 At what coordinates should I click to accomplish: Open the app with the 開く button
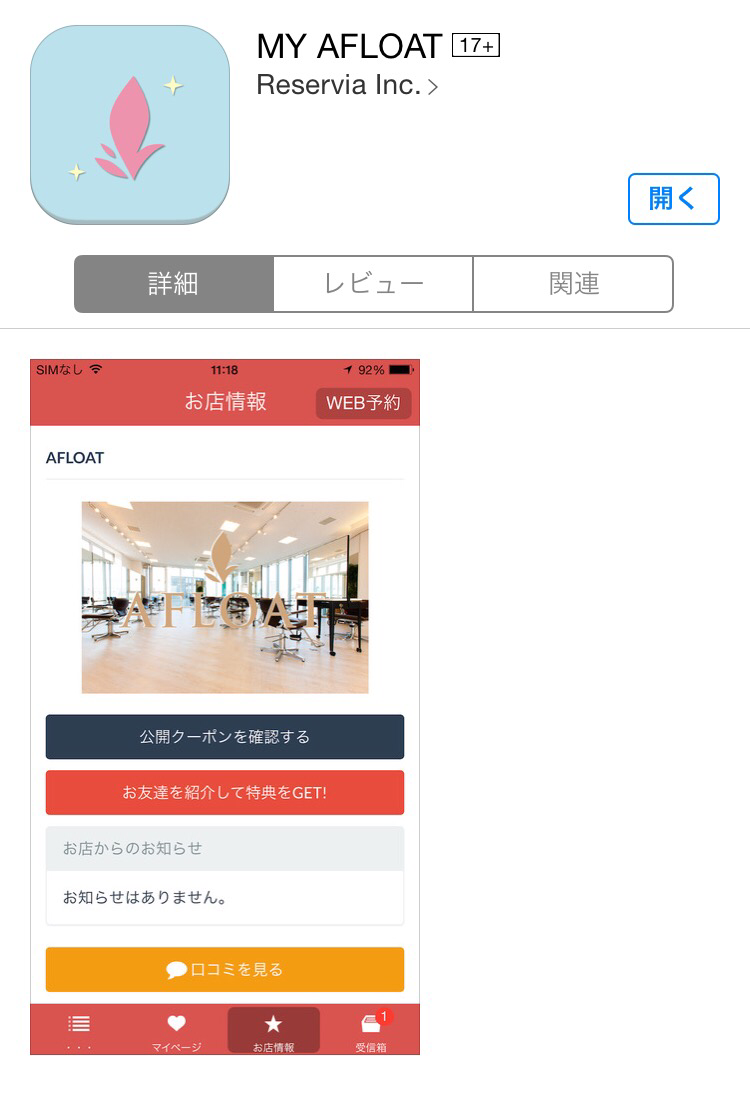673,198
